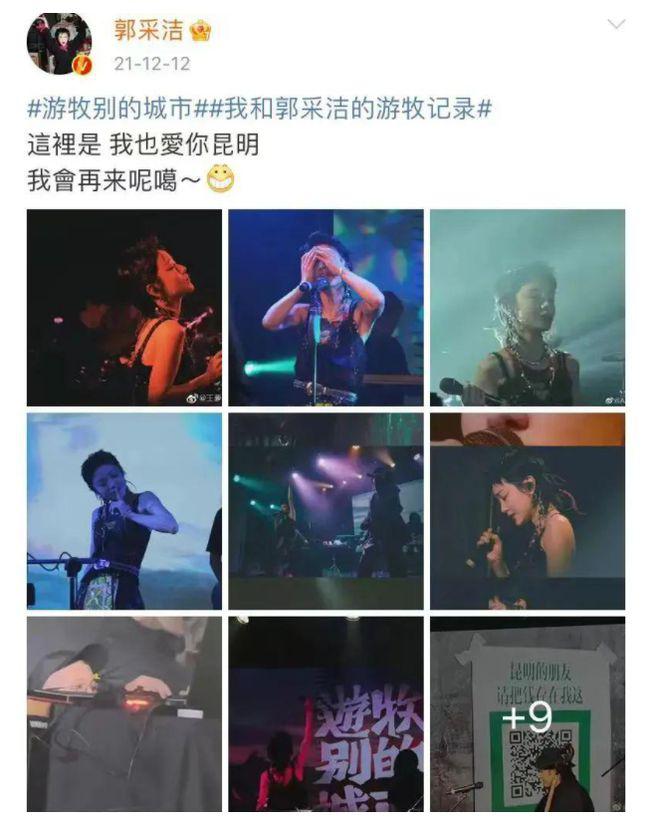Screen dimensions: 660x825
Task: Open photo of singer against blue sky backdrop
Action: (x=125, y=510)
